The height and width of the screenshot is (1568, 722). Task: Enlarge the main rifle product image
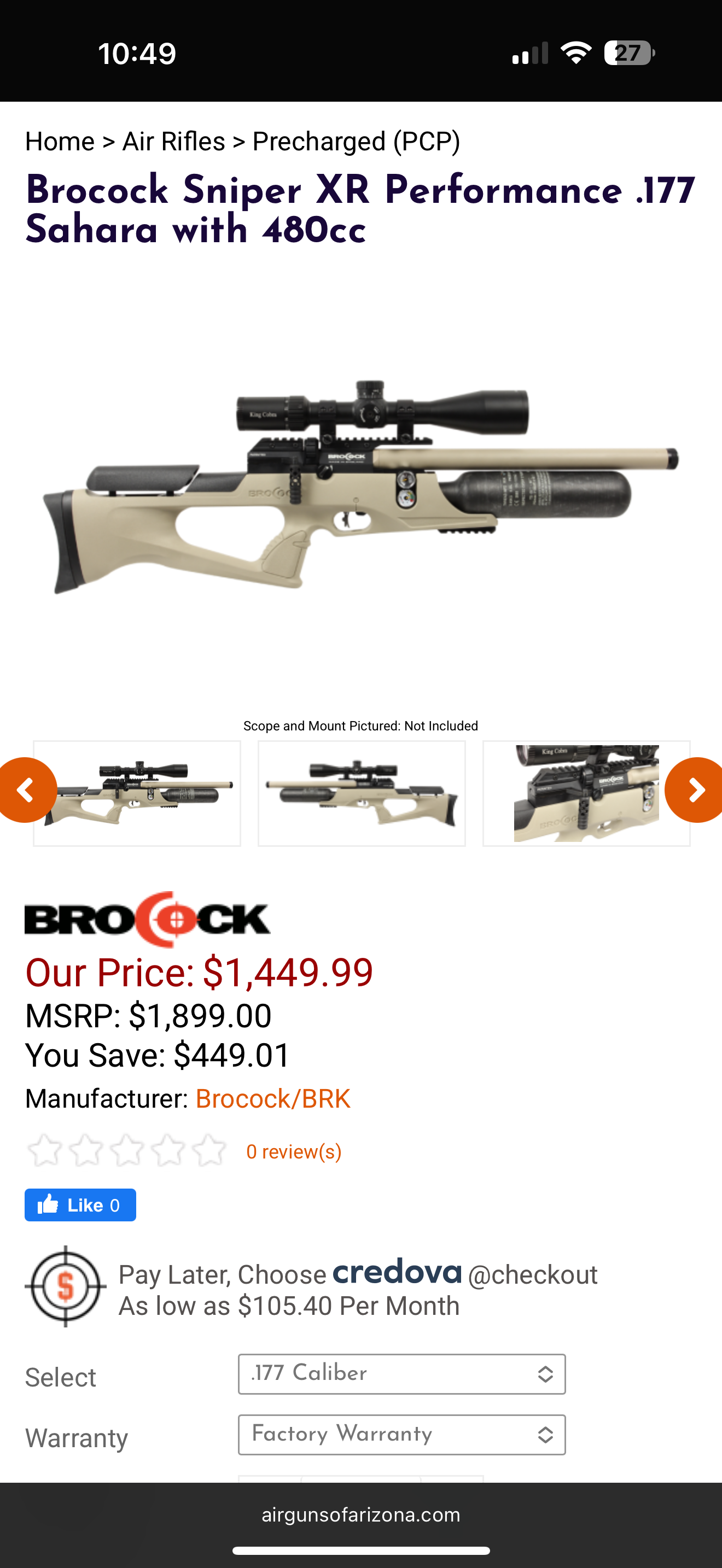click(360, 487)
